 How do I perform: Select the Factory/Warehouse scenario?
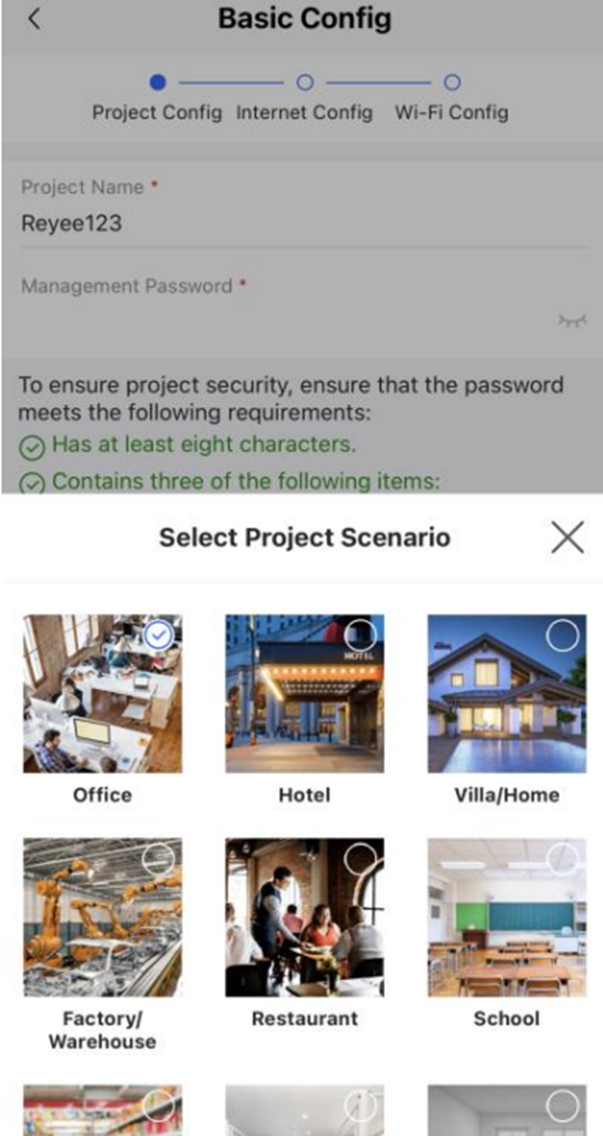click(x=103, y=917)
